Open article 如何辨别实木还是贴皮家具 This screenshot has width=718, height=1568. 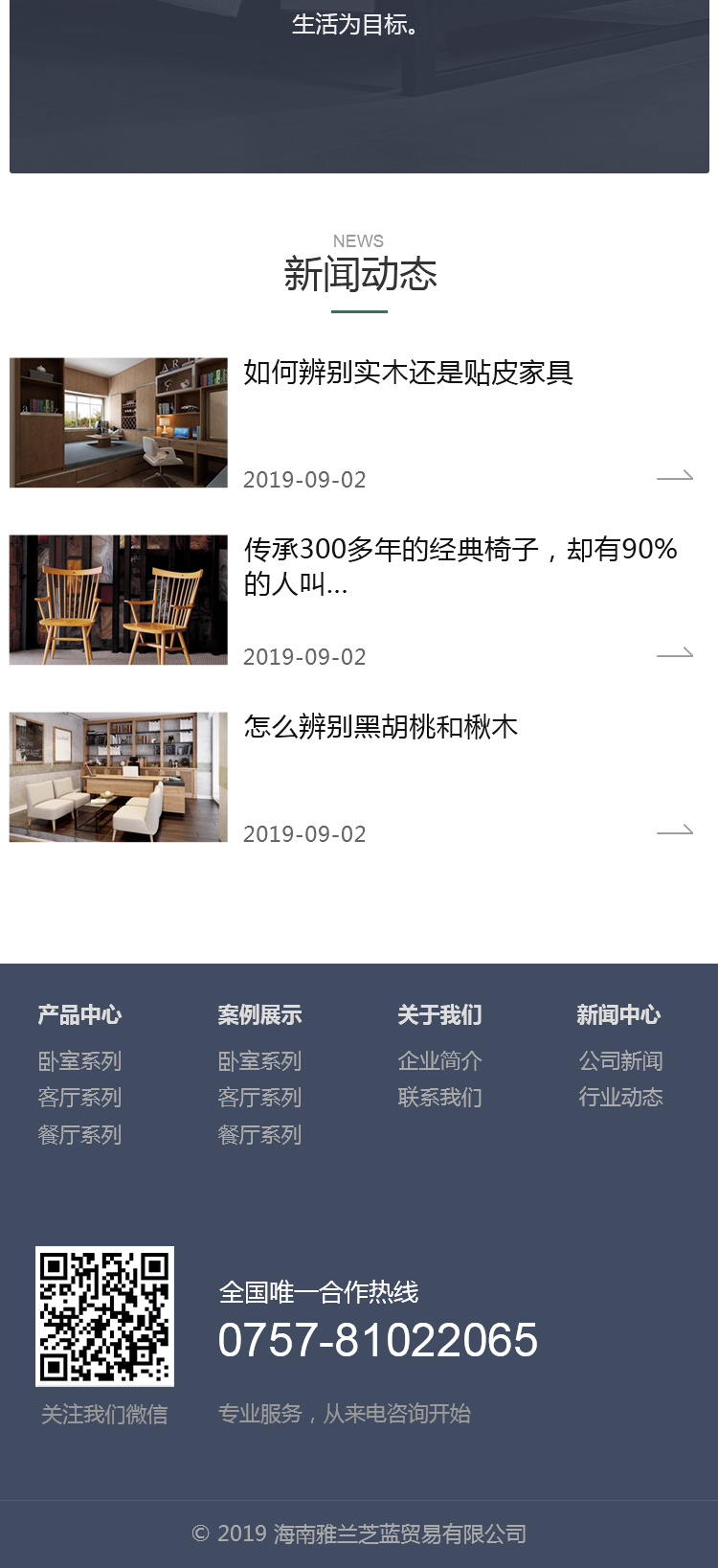pyautogui.click(x=408, y=373)
